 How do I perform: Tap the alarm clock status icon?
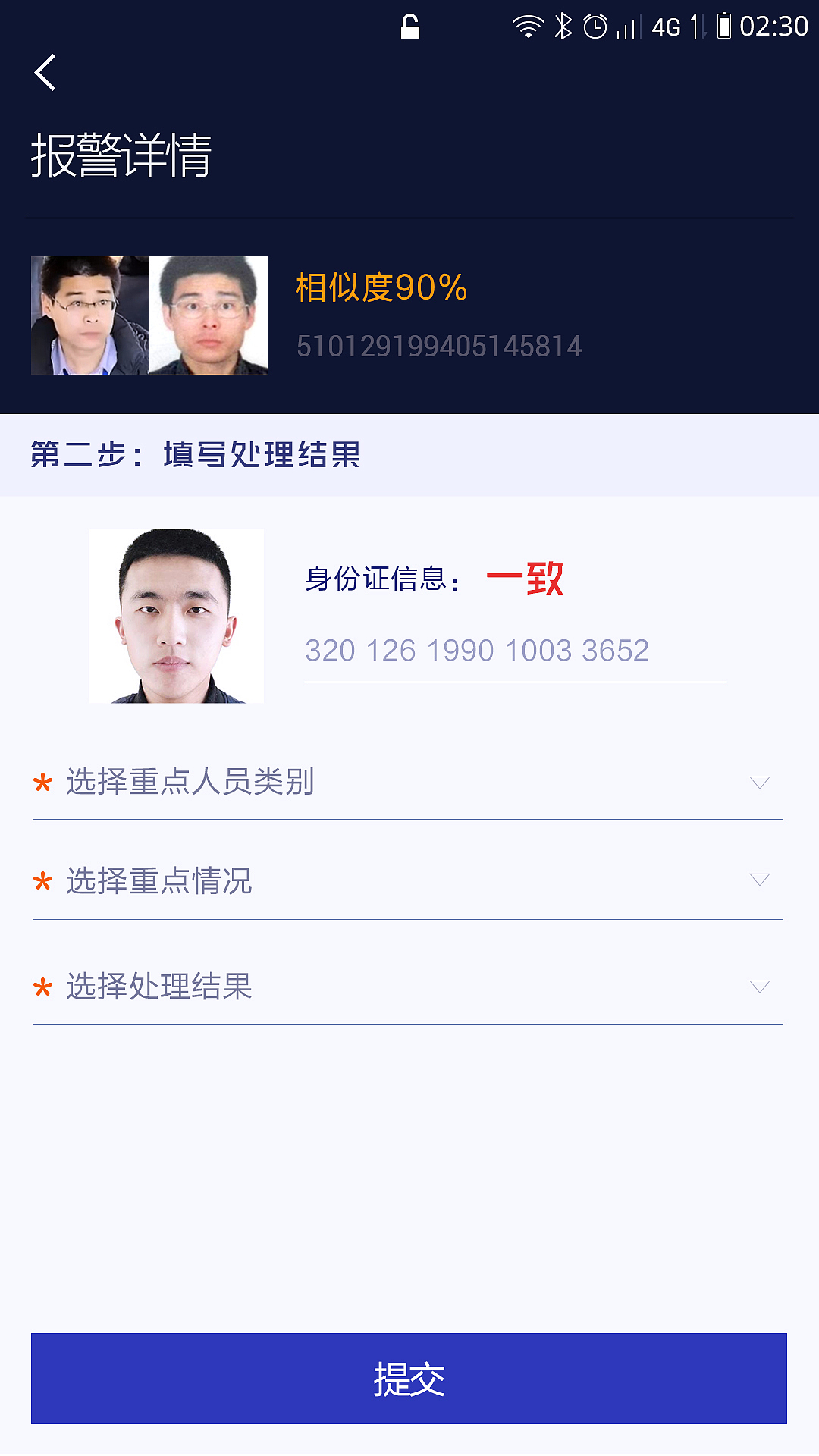click(x=595, y=24)
